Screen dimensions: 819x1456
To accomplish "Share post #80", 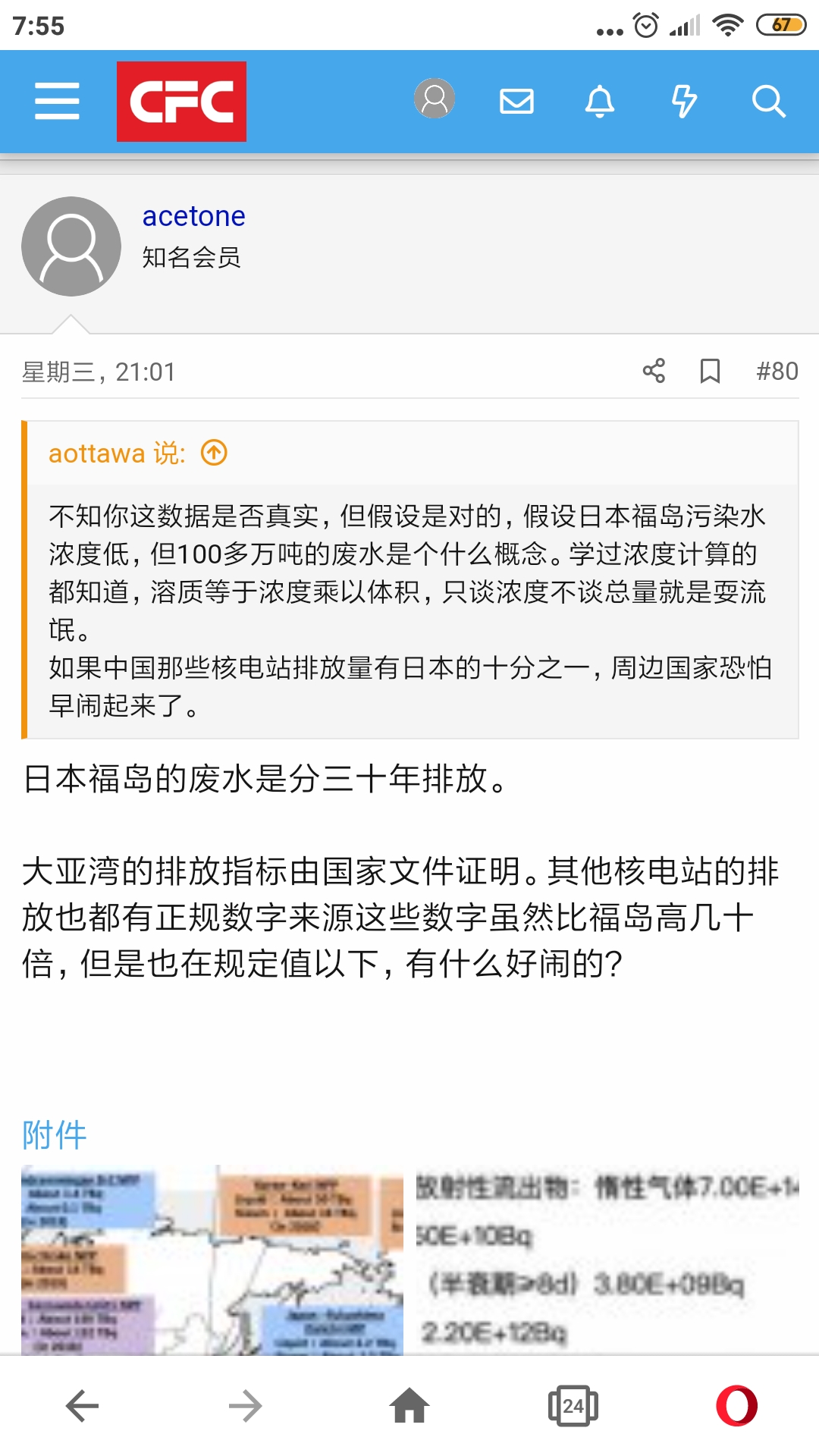I will pos(654,371).
